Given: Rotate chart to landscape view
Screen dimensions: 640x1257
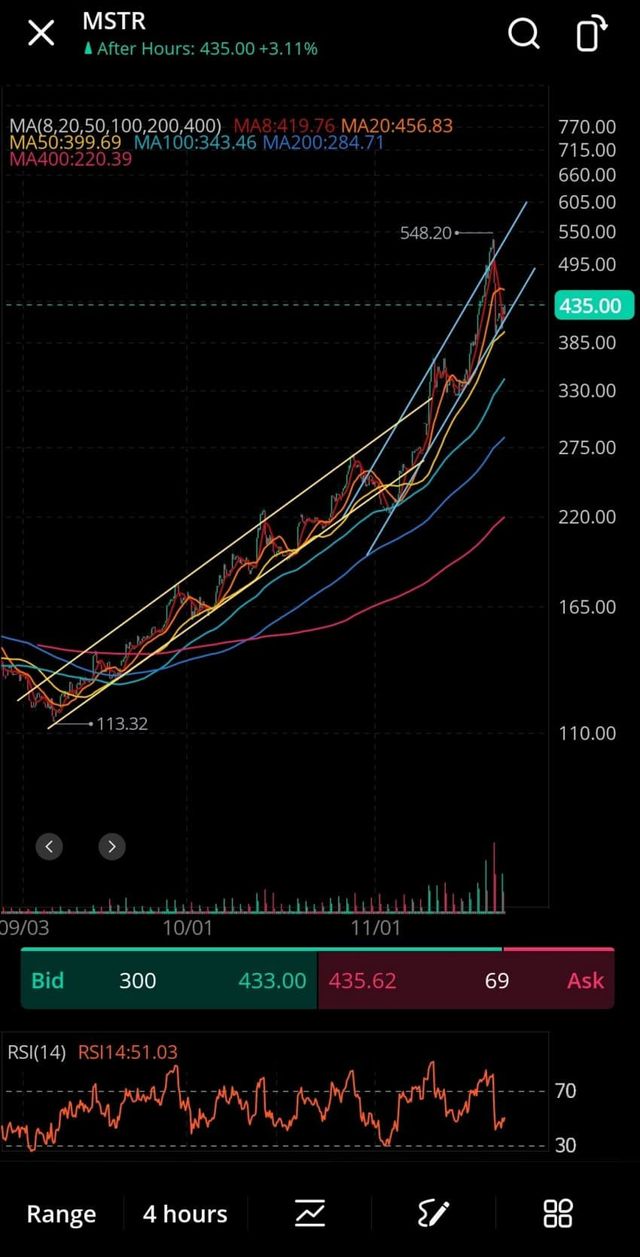Looking at the screenshot, I should [591, 34].
